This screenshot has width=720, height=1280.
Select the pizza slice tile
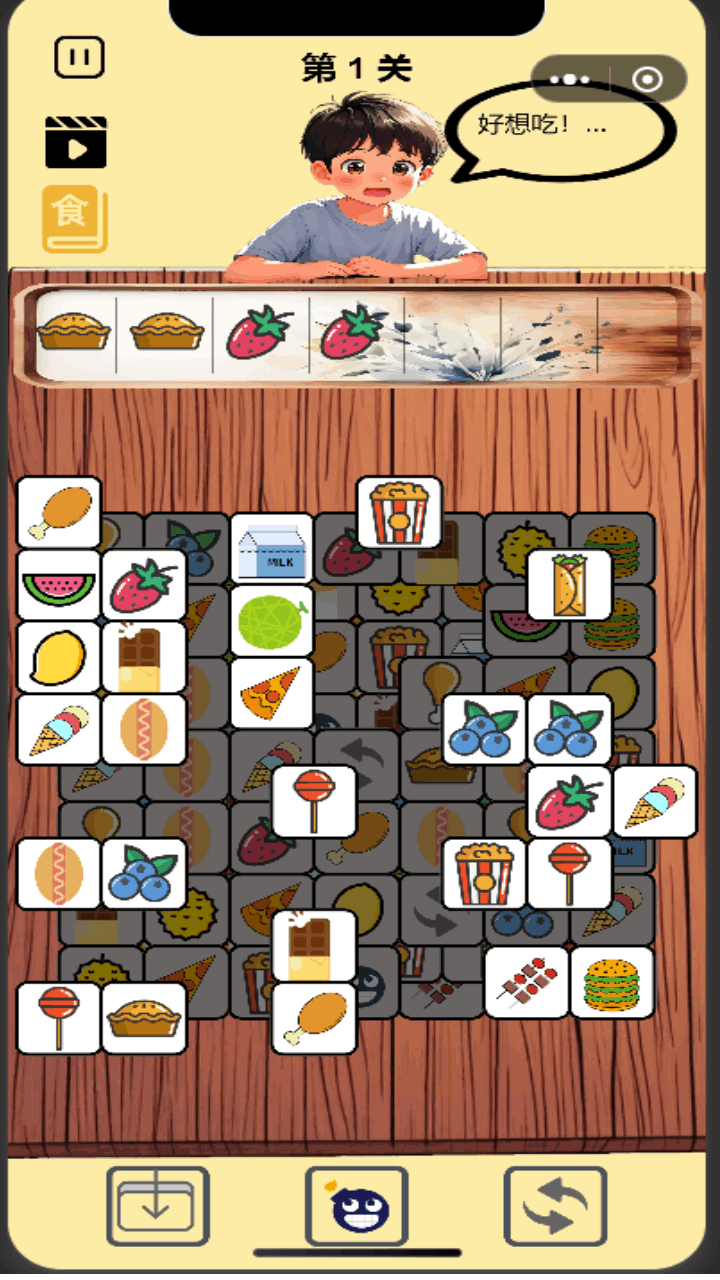[x=272, y=693]
